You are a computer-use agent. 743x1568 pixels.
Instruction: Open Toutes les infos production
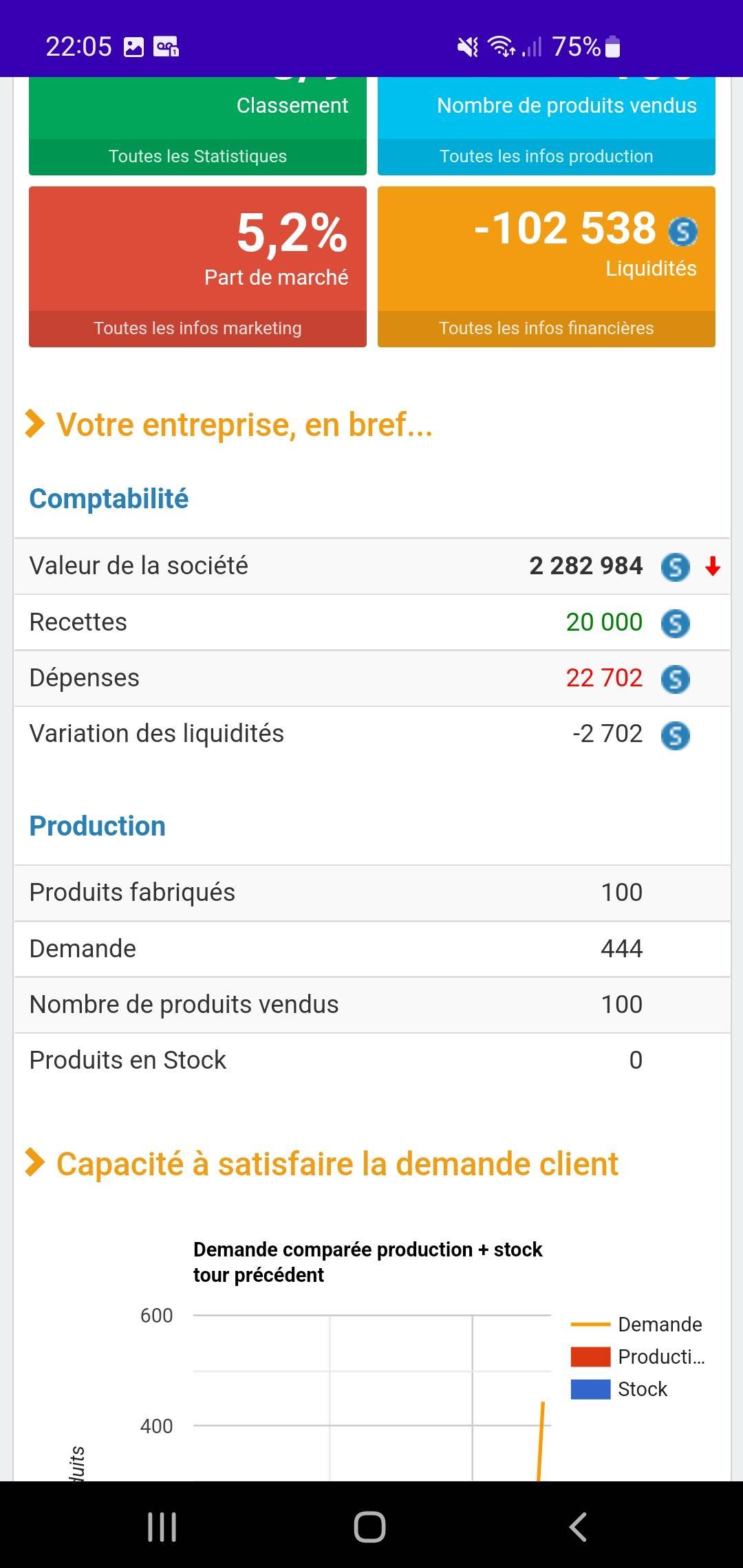tap(546, 157)
